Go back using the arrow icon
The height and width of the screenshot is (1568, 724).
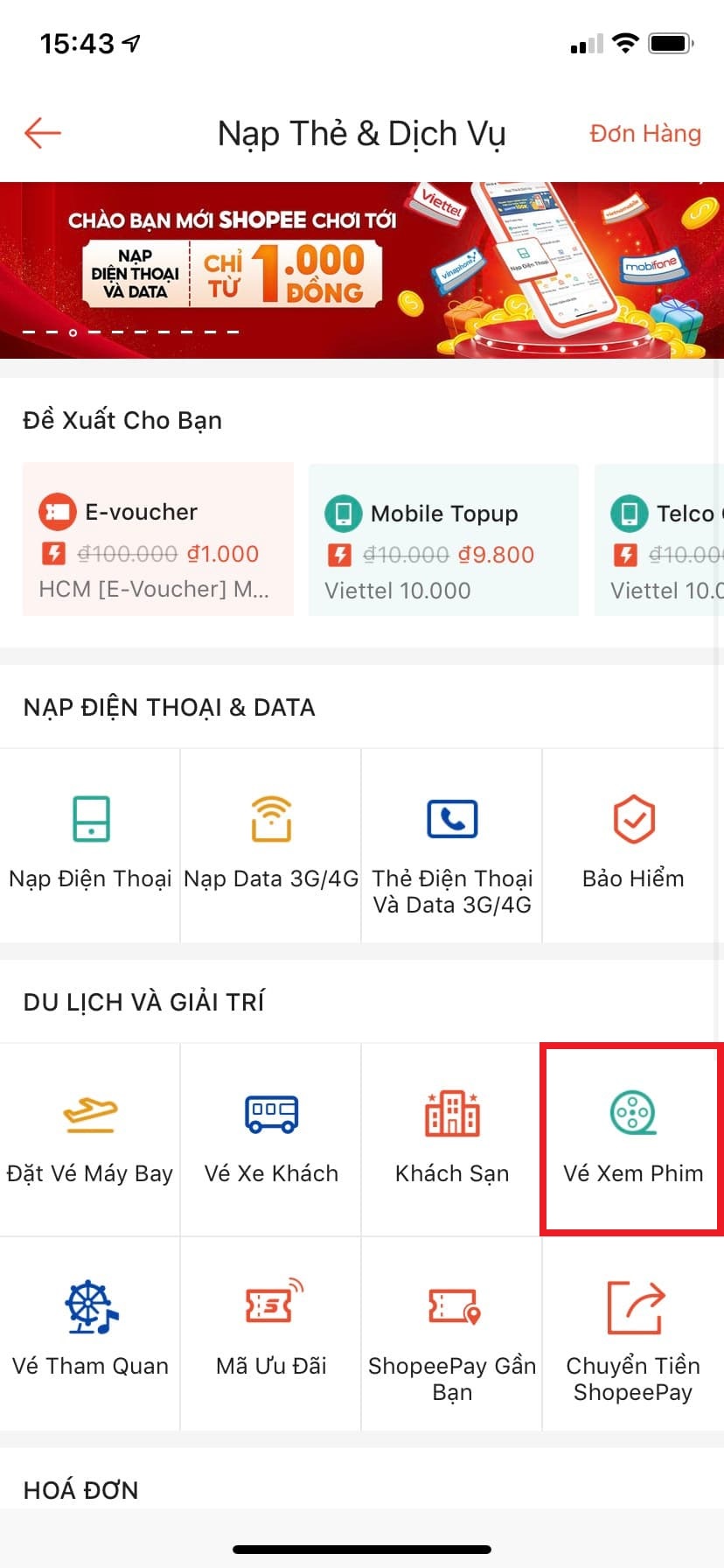(x=43, y=133)
